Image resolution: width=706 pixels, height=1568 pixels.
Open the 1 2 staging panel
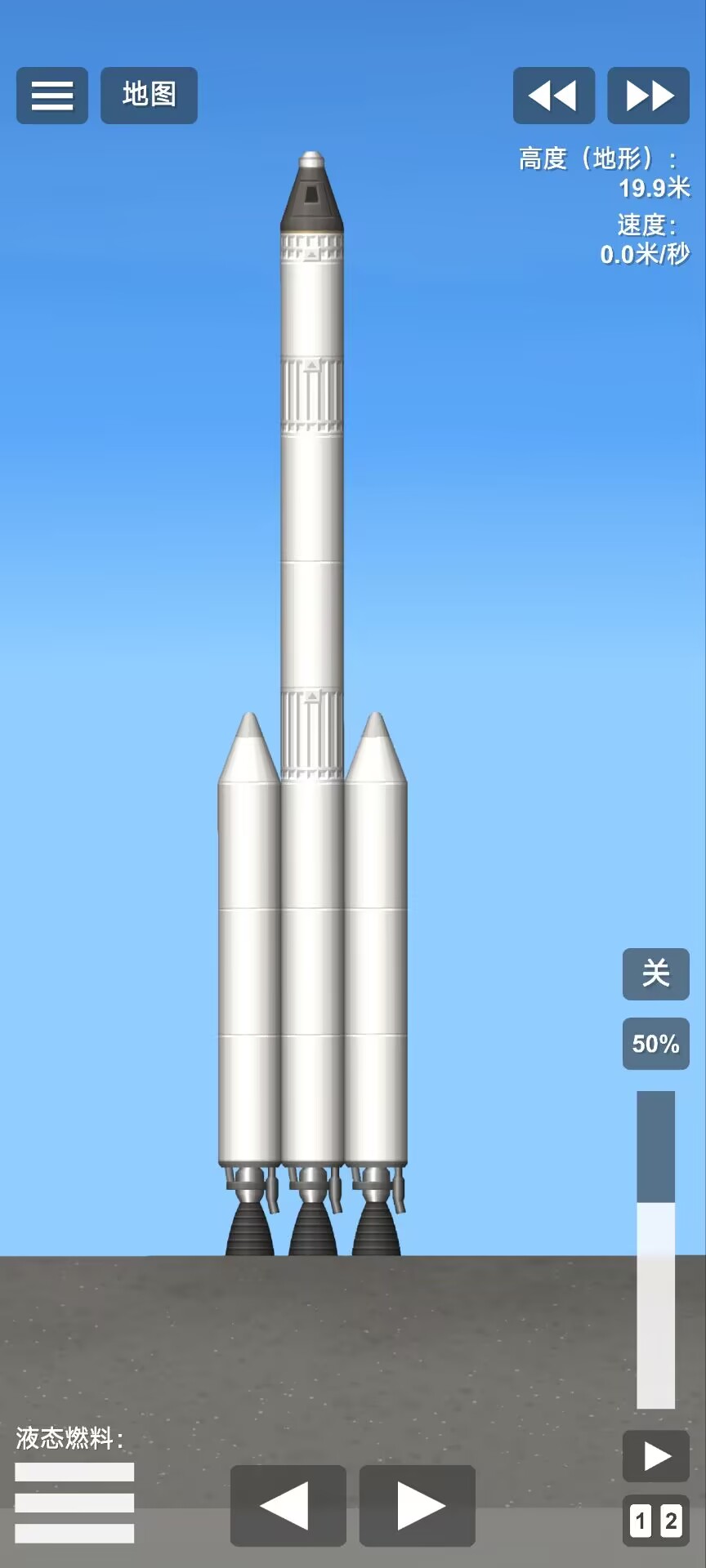[x=655, y=1521]
